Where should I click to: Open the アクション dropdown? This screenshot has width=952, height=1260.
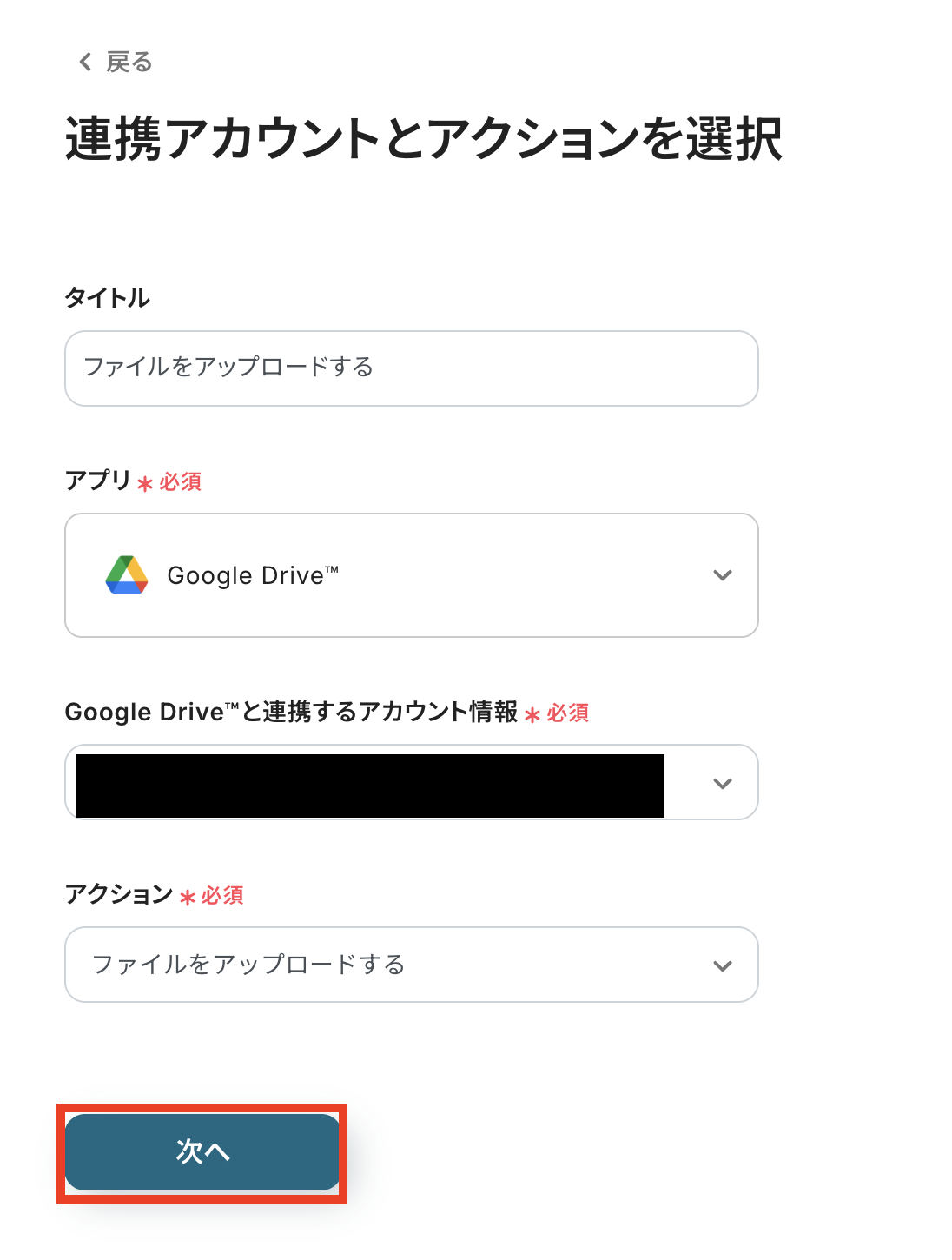click(x=411, y=965)
